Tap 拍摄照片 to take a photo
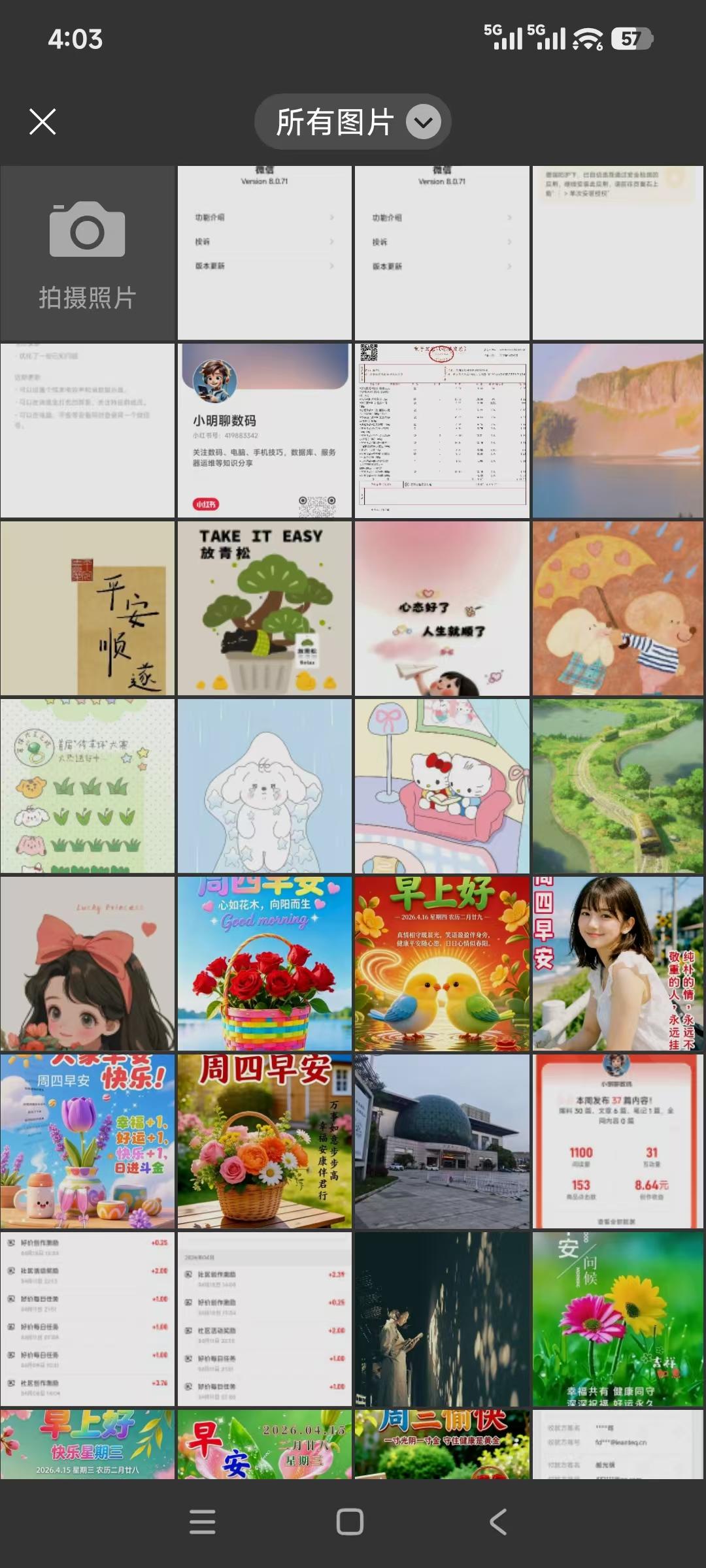Image resolution: width=706 pixels, height=1568 pixels. pos(88,253)
